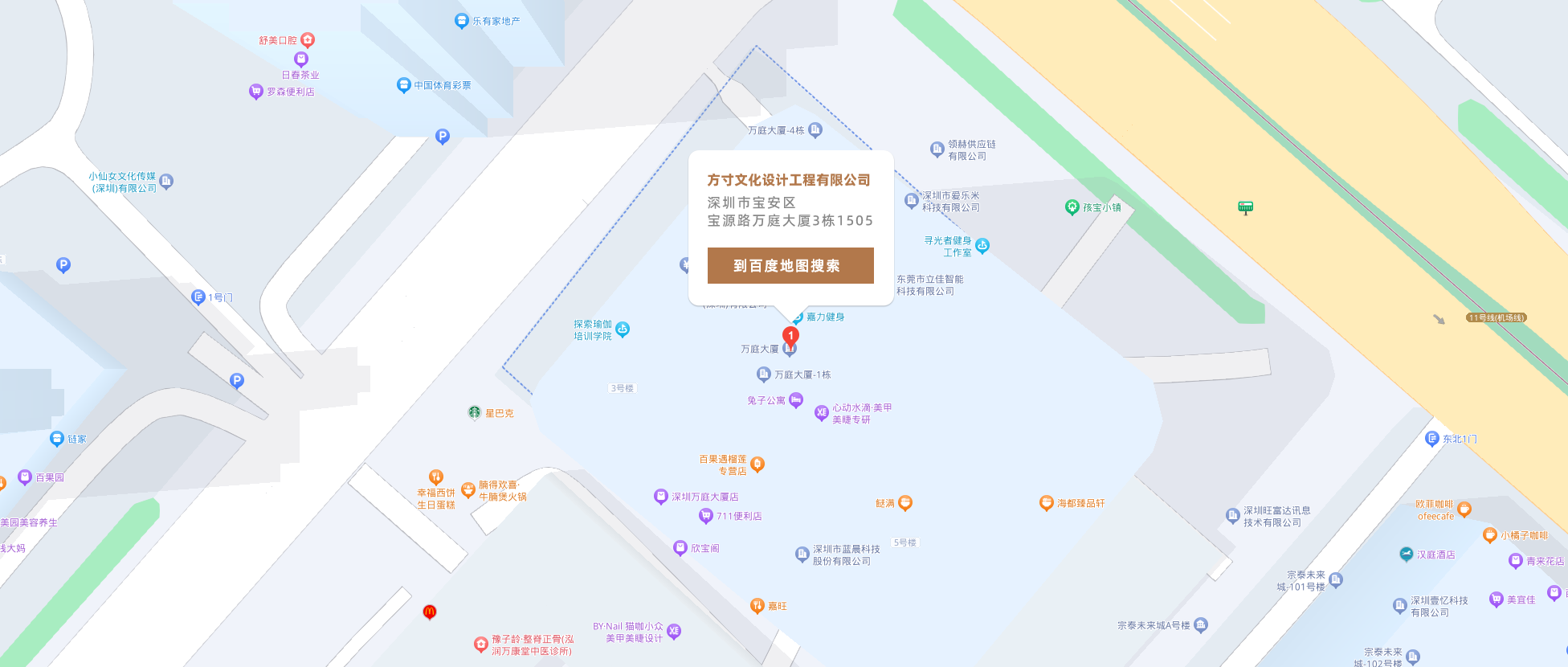Viewport: 1568px width, 667px height.
Task: Tap the 711便利店 map point
Action: [706, 516]
